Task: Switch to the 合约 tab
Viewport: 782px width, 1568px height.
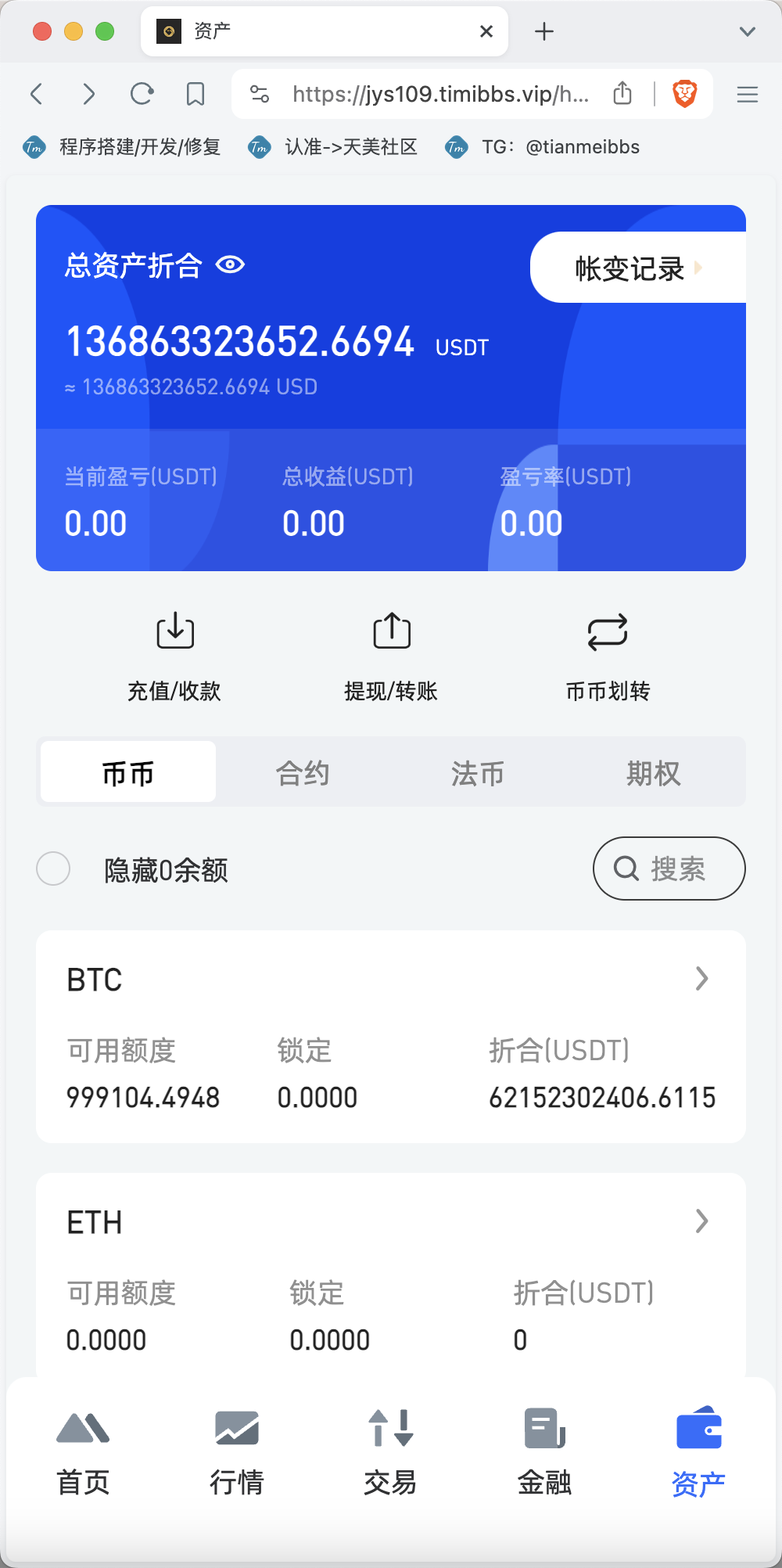Action: click(303, 773)
